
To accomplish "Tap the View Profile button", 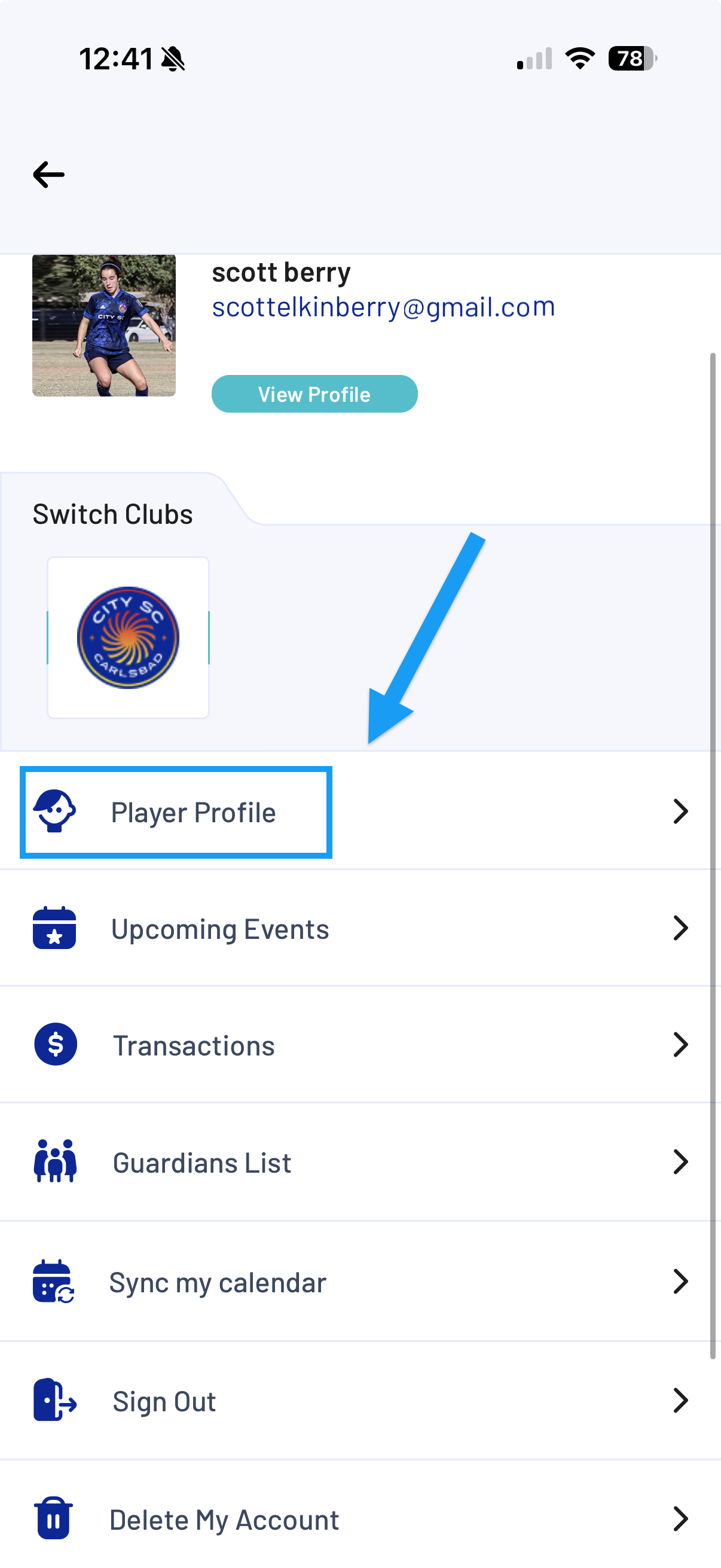I will (314, 394).
